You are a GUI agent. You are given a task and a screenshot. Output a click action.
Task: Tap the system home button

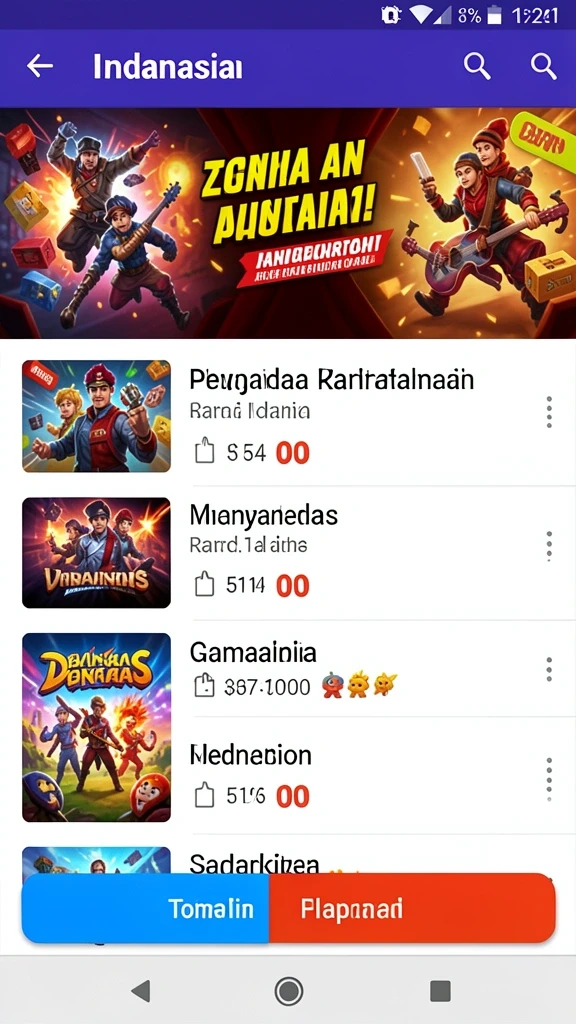coord(288,991)
